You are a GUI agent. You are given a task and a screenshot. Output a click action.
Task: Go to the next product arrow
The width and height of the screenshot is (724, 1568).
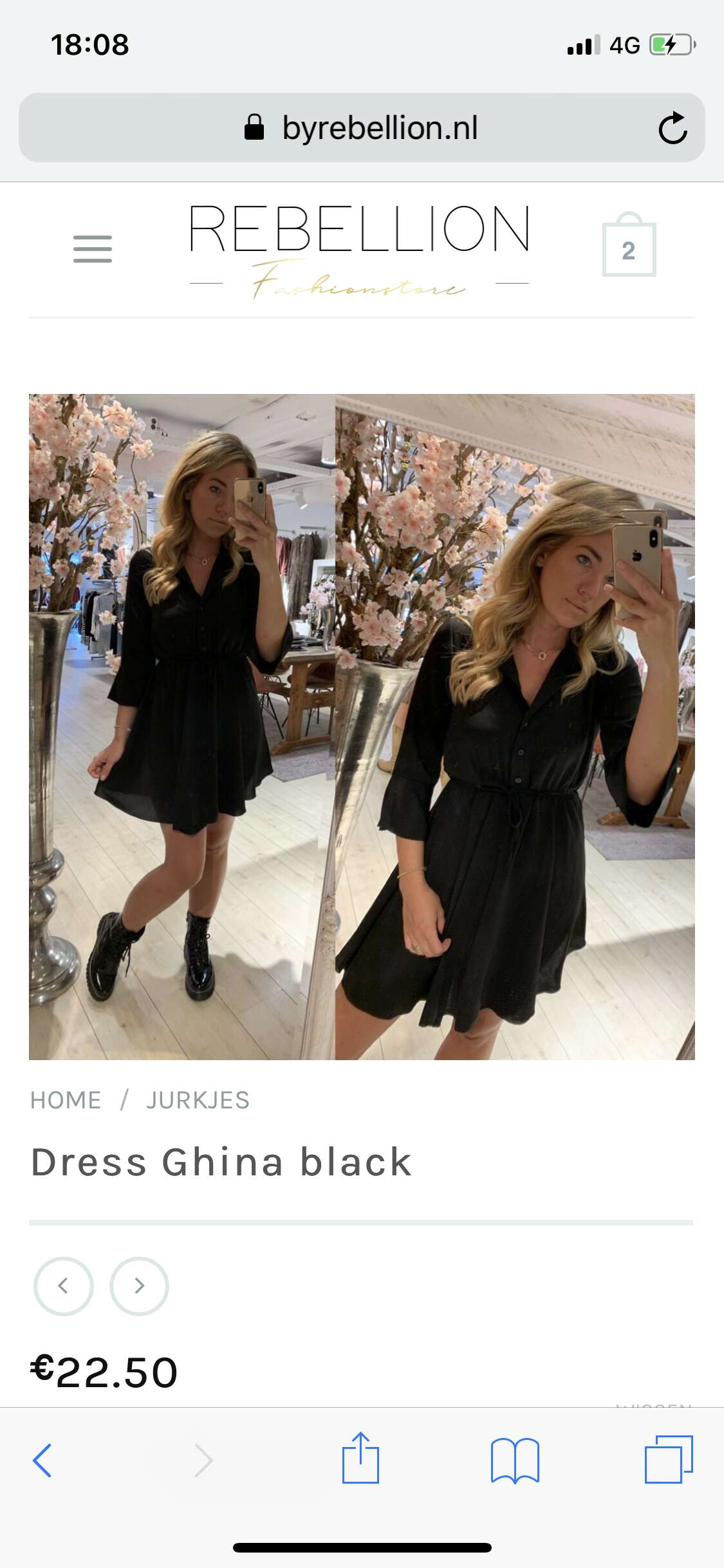139,1285
